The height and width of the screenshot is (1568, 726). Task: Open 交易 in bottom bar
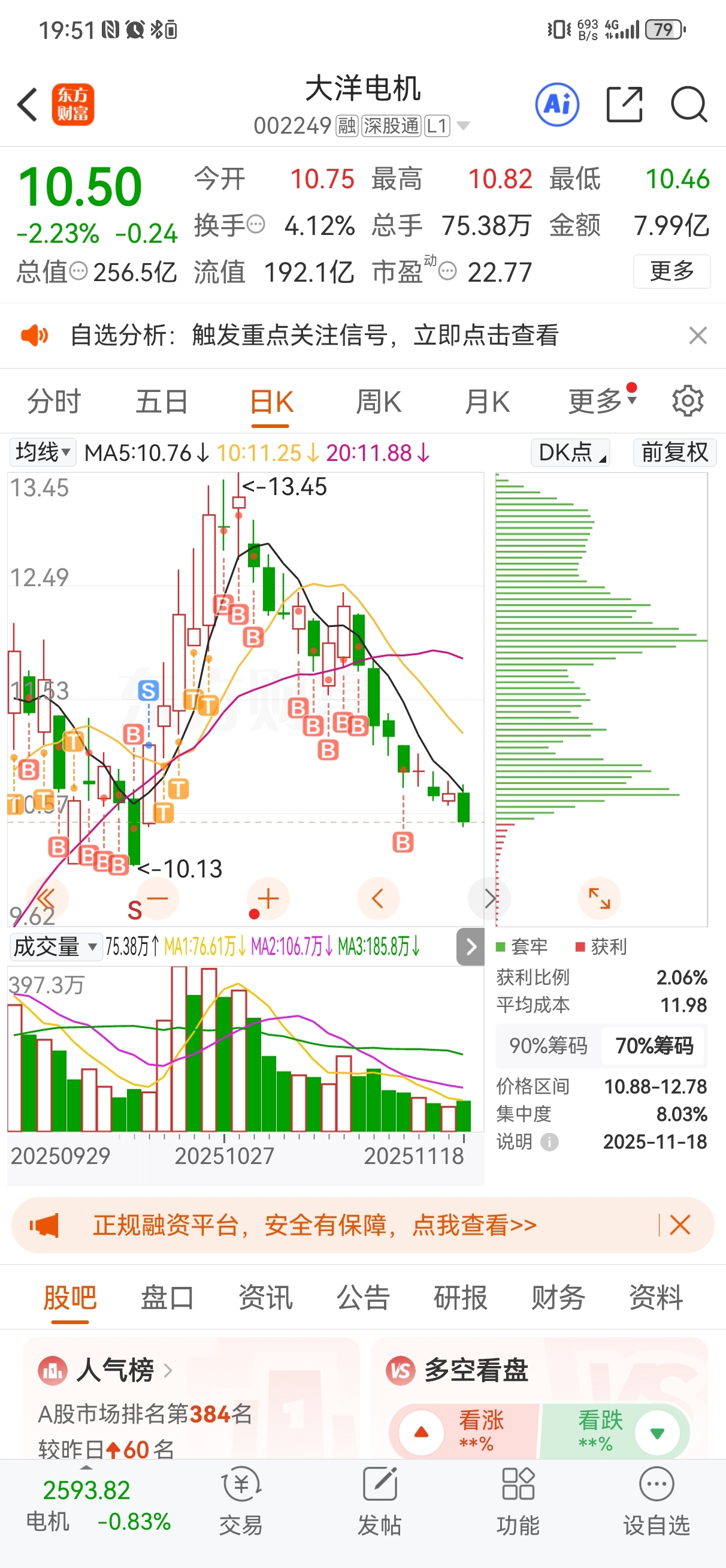pyautogui.click(x=241, y=1501)
